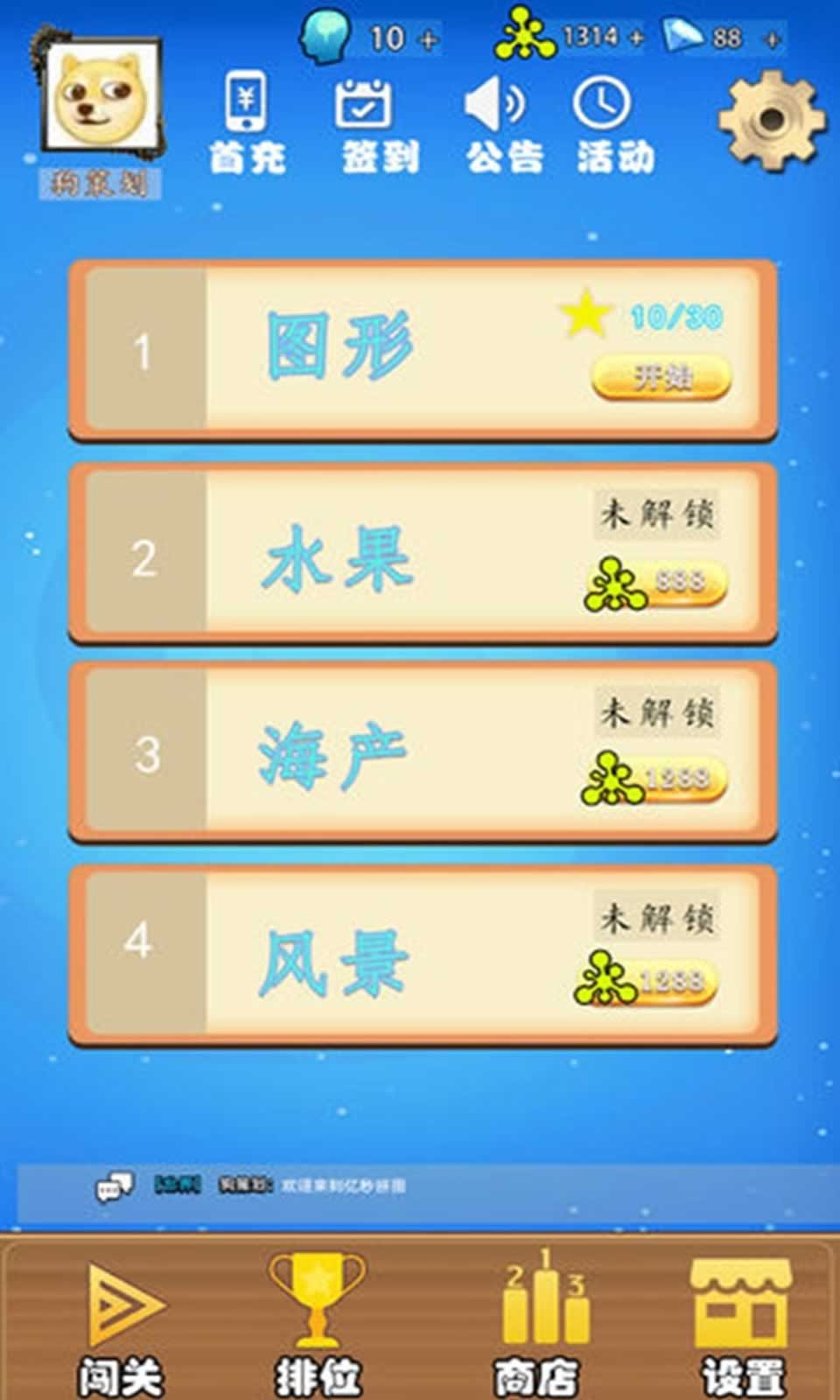Add more brain points via the plus icon
The width and height of the screenshot is (840, 1400).
tap(428, 38)
